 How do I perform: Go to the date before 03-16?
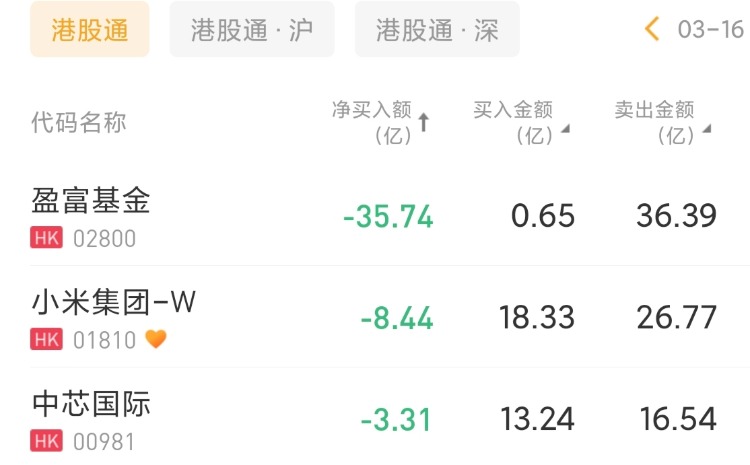653,29
